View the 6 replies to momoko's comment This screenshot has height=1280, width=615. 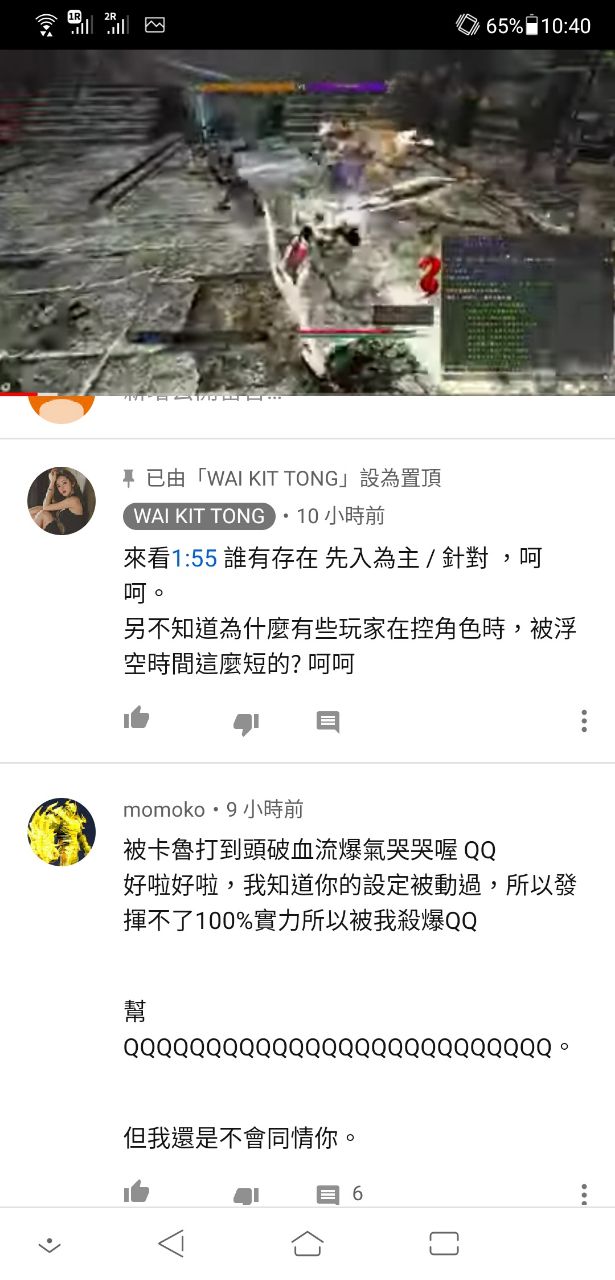[x=339, y=1194]
